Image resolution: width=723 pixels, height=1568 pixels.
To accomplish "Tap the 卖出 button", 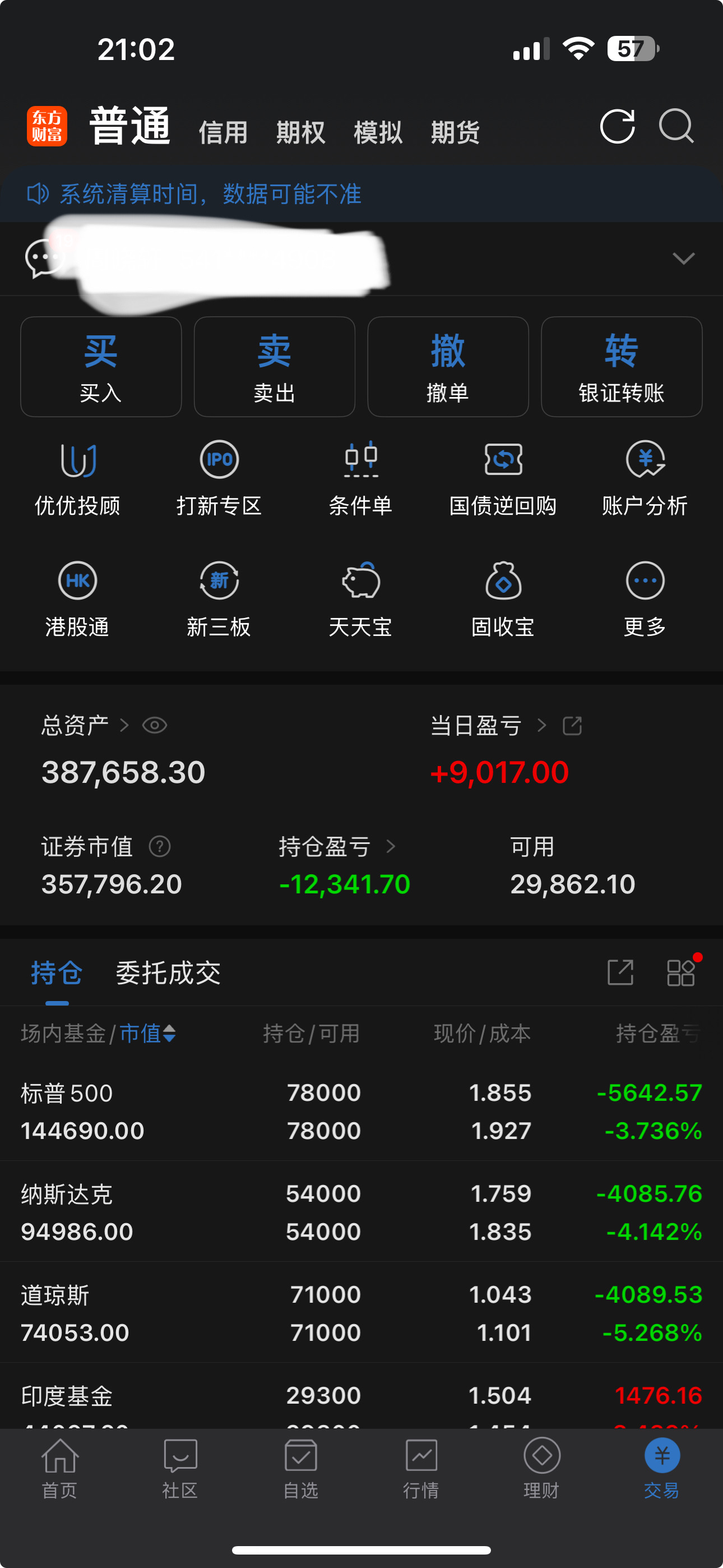I will coord(275,366).
